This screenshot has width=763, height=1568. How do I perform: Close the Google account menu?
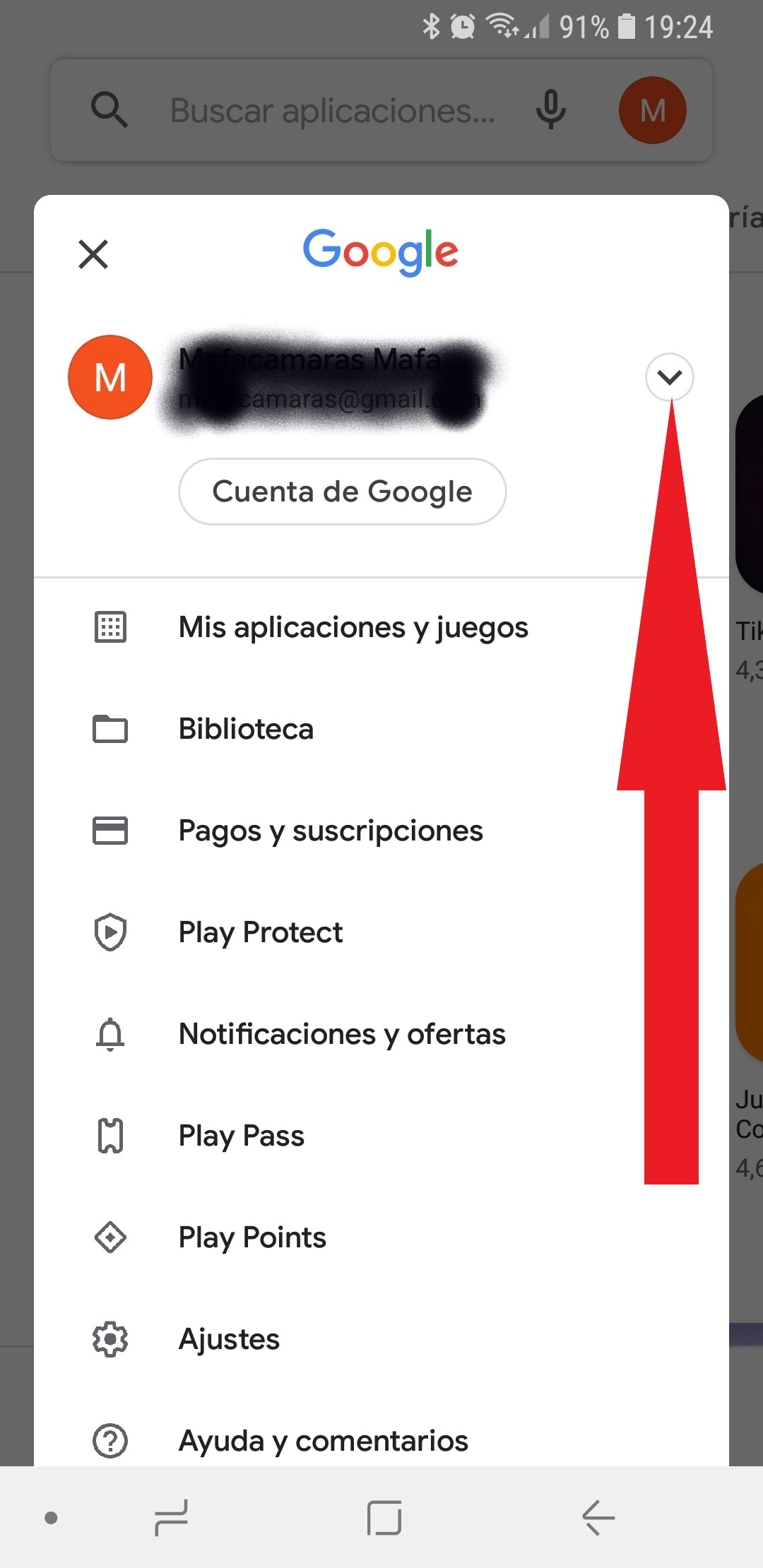pyautogui.click(x=93, y=254)
